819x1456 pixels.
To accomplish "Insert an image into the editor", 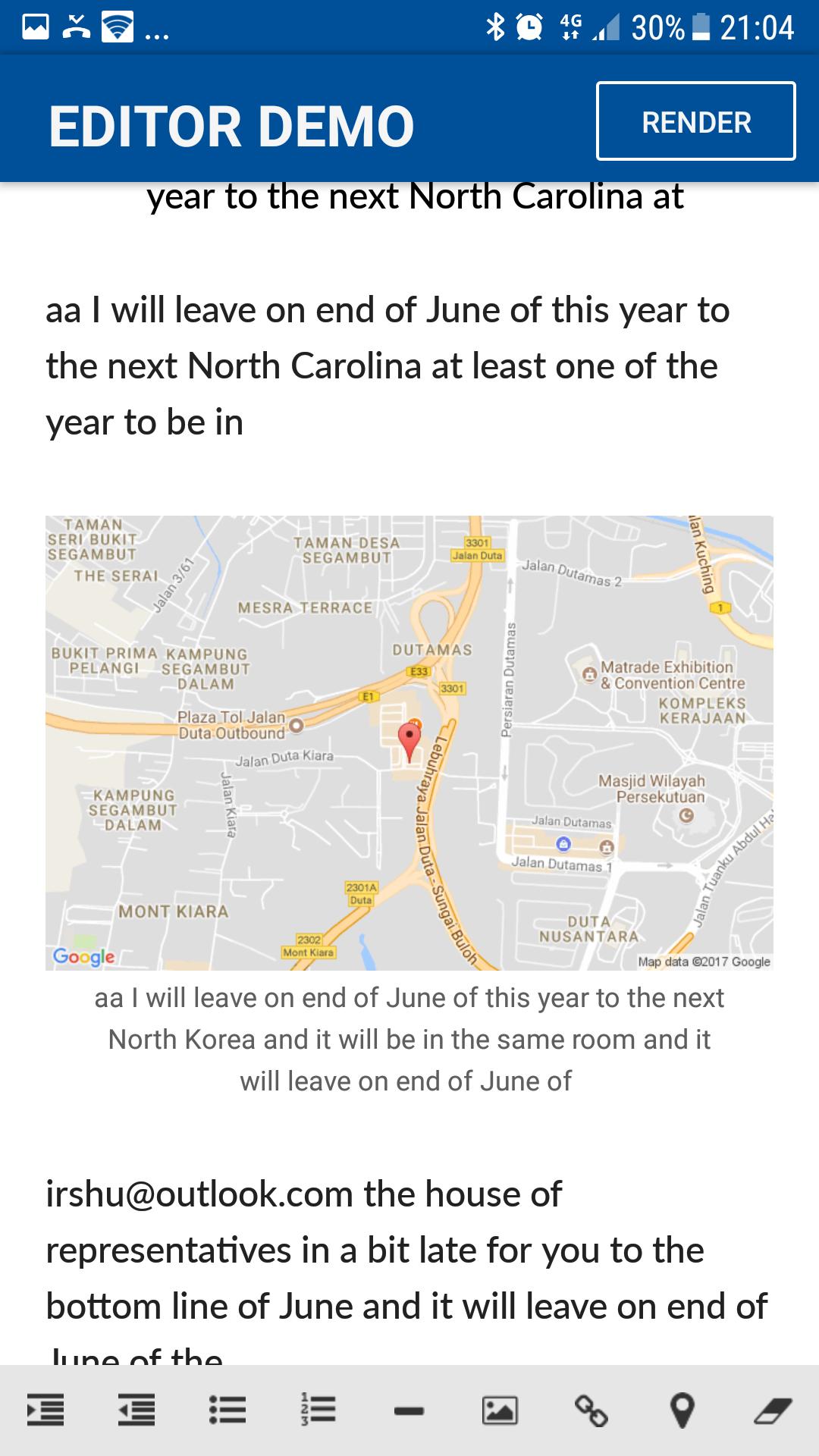I will pos(500,1410).
